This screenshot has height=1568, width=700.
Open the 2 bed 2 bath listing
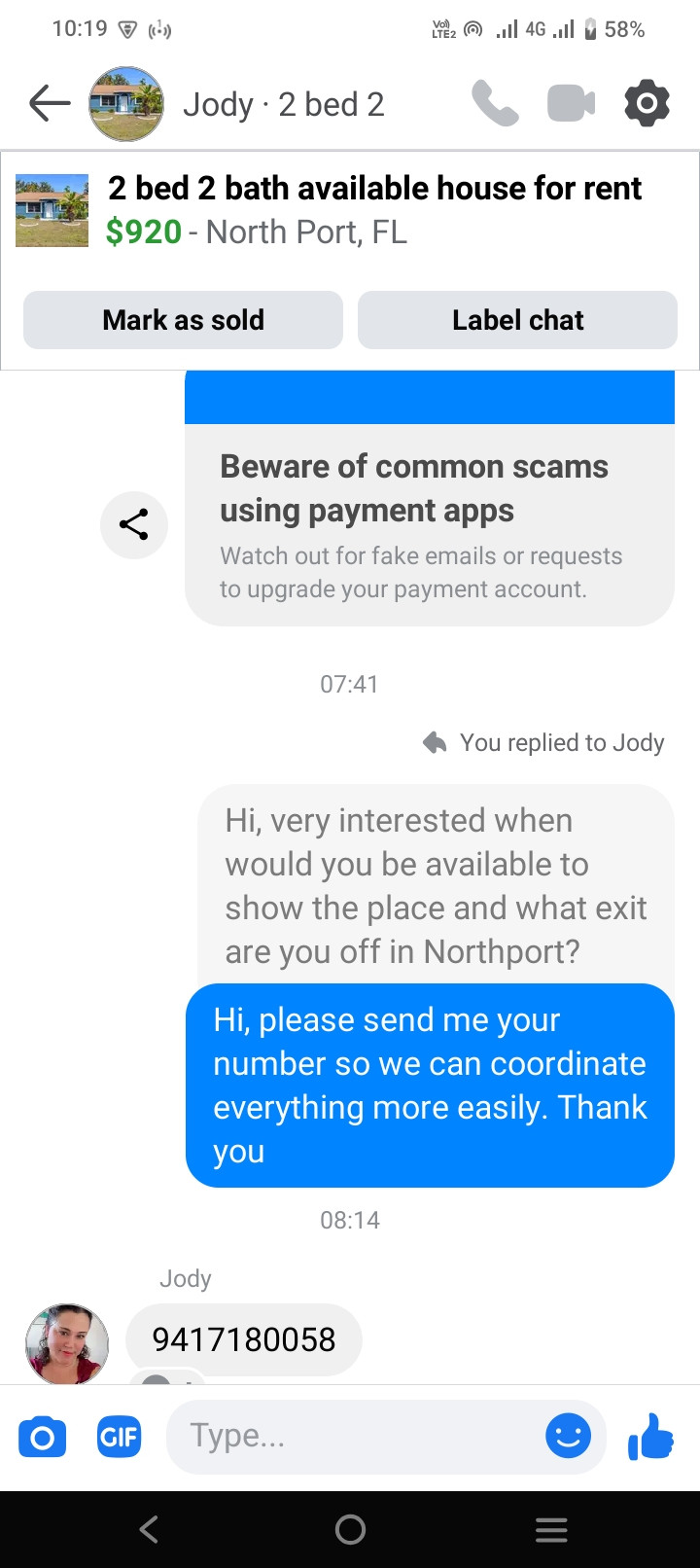point(373,209)
